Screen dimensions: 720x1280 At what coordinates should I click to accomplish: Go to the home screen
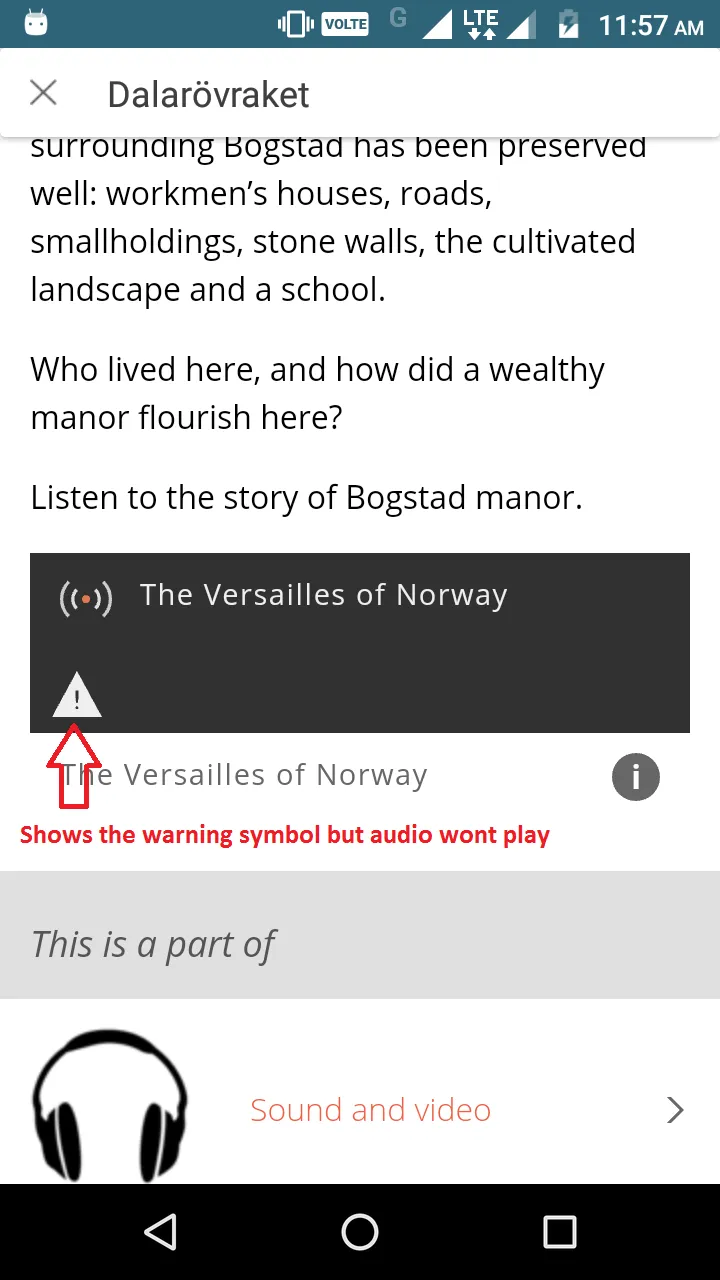point(360,1232)
